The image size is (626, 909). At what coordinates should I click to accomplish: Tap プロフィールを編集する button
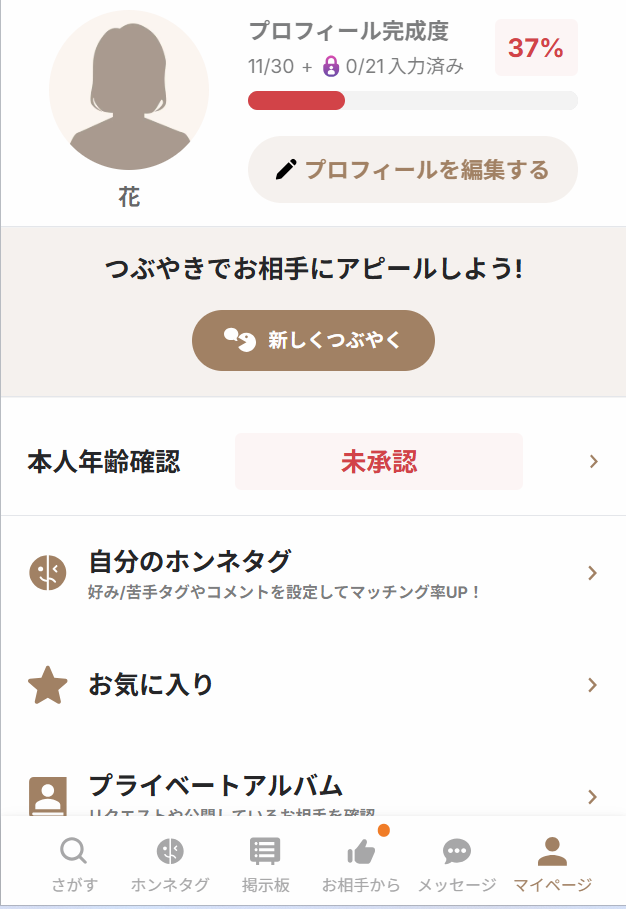pyautogui.click(x=412, y=170)
